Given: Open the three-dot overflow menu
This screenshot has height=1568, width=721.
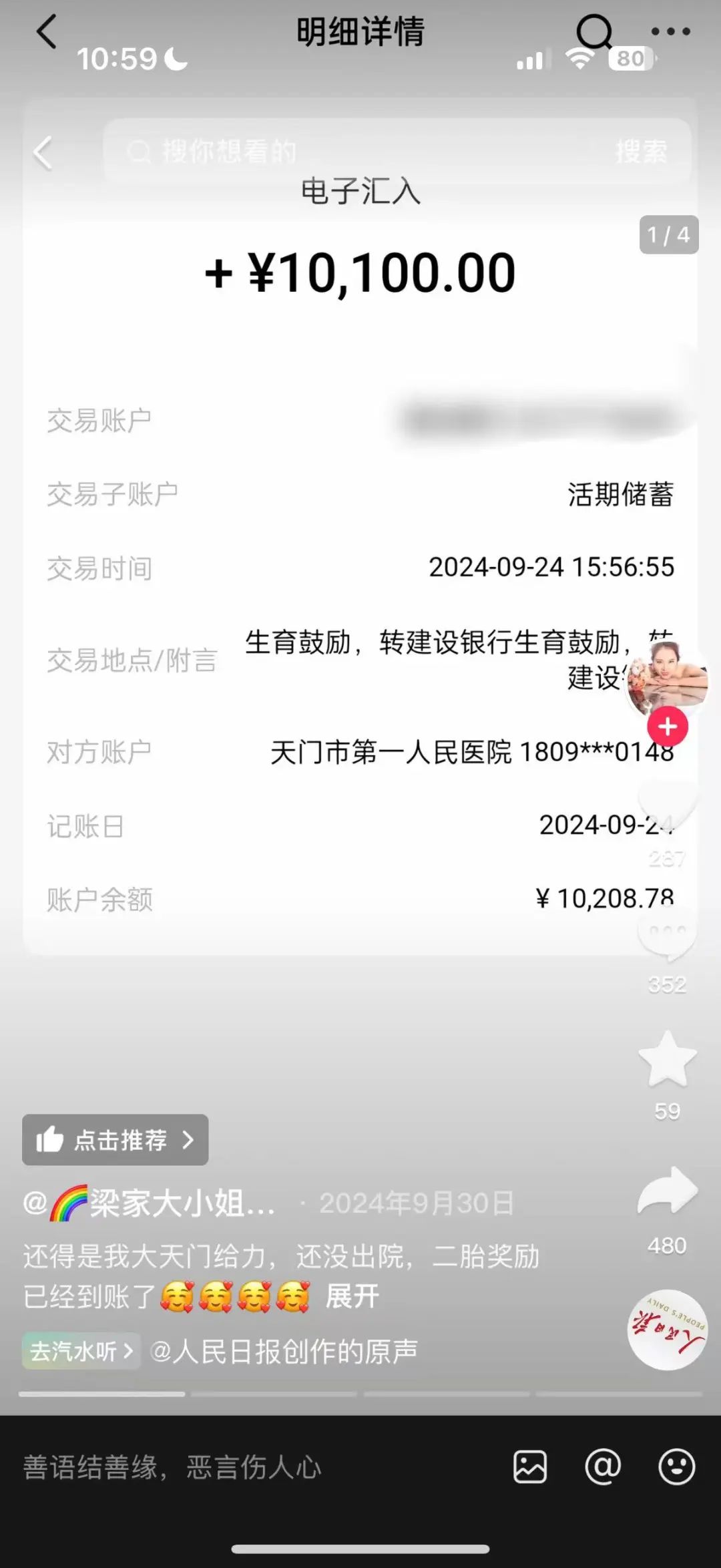Looking at the screenshot, I should tap(670, 31).
